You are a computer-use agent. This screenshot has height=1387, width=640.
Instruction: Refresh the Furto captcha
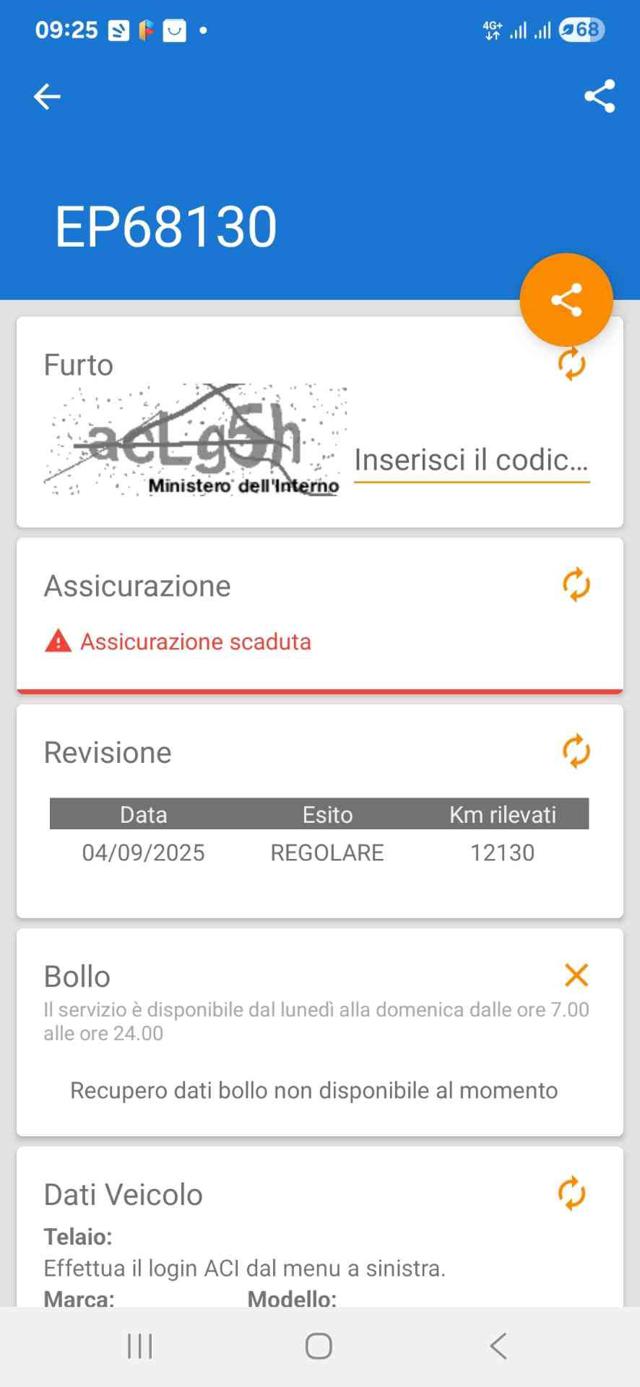pyautogui.click(x=572, y=364)
